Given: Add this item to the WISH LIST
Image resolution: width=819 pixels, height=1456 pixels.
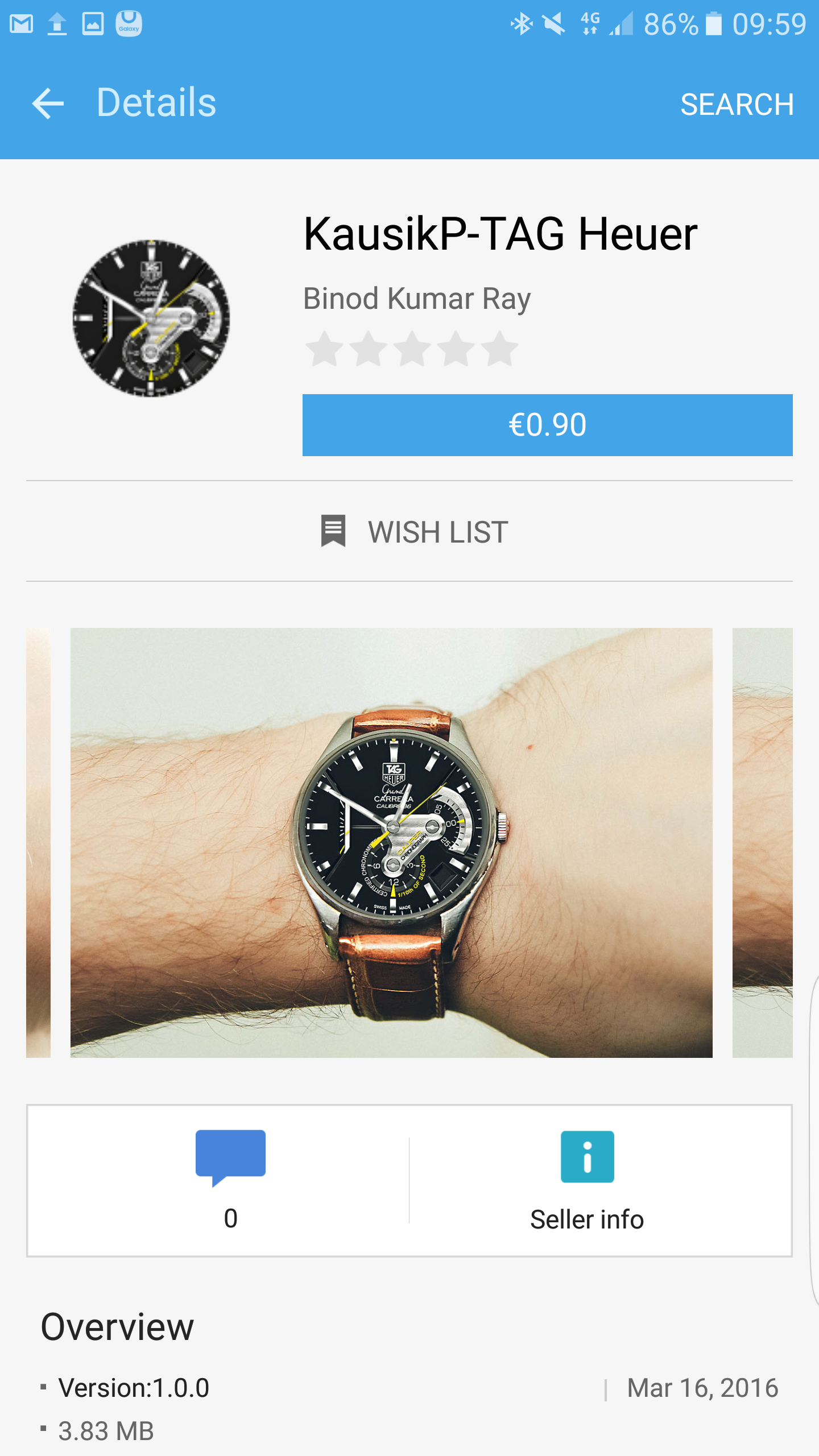Looking at the screenshot, I should (414, 532).
